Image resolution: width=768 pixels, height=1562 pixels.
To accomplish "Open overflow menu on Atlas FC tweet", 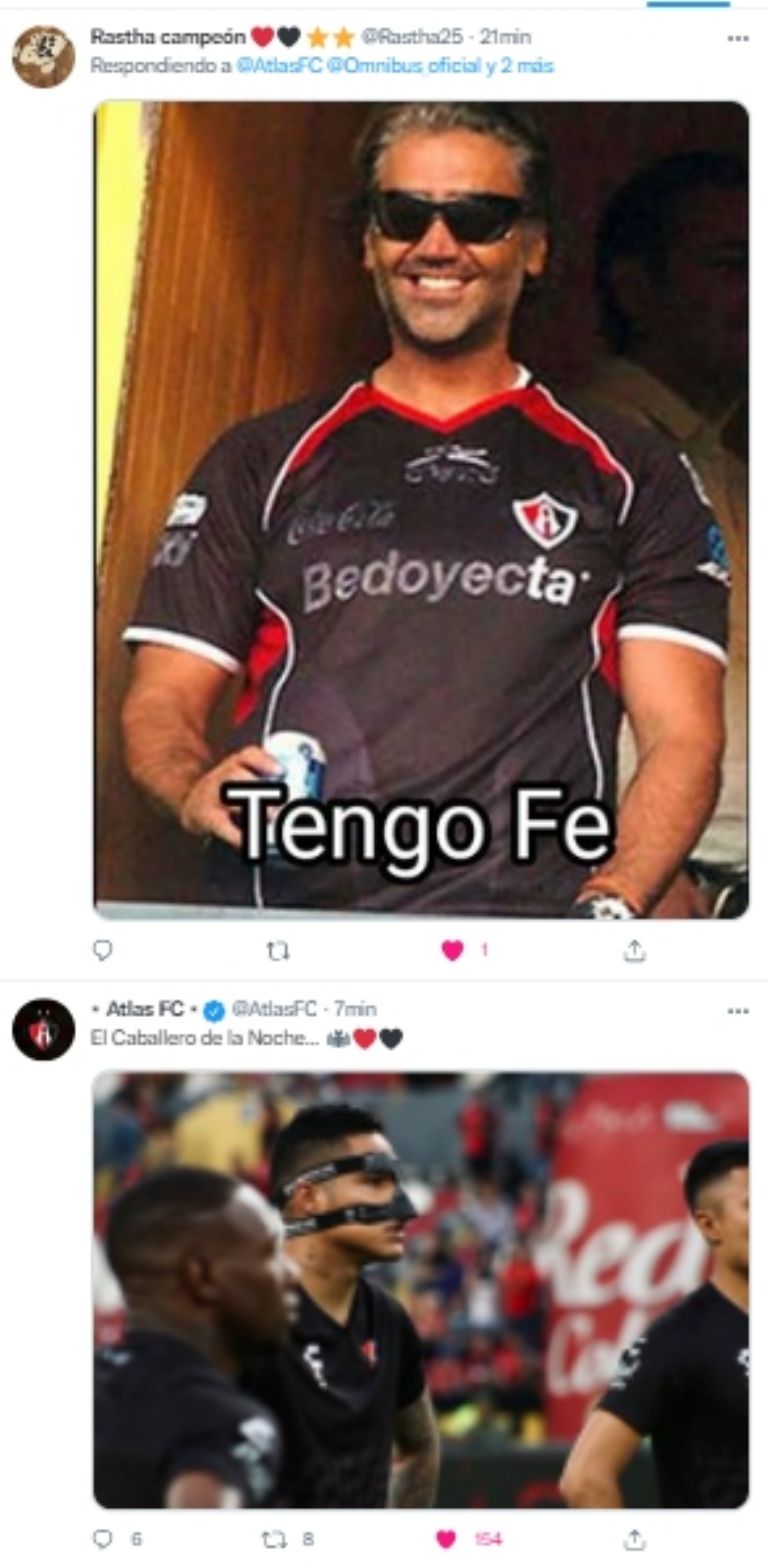I will [738, 1011].
